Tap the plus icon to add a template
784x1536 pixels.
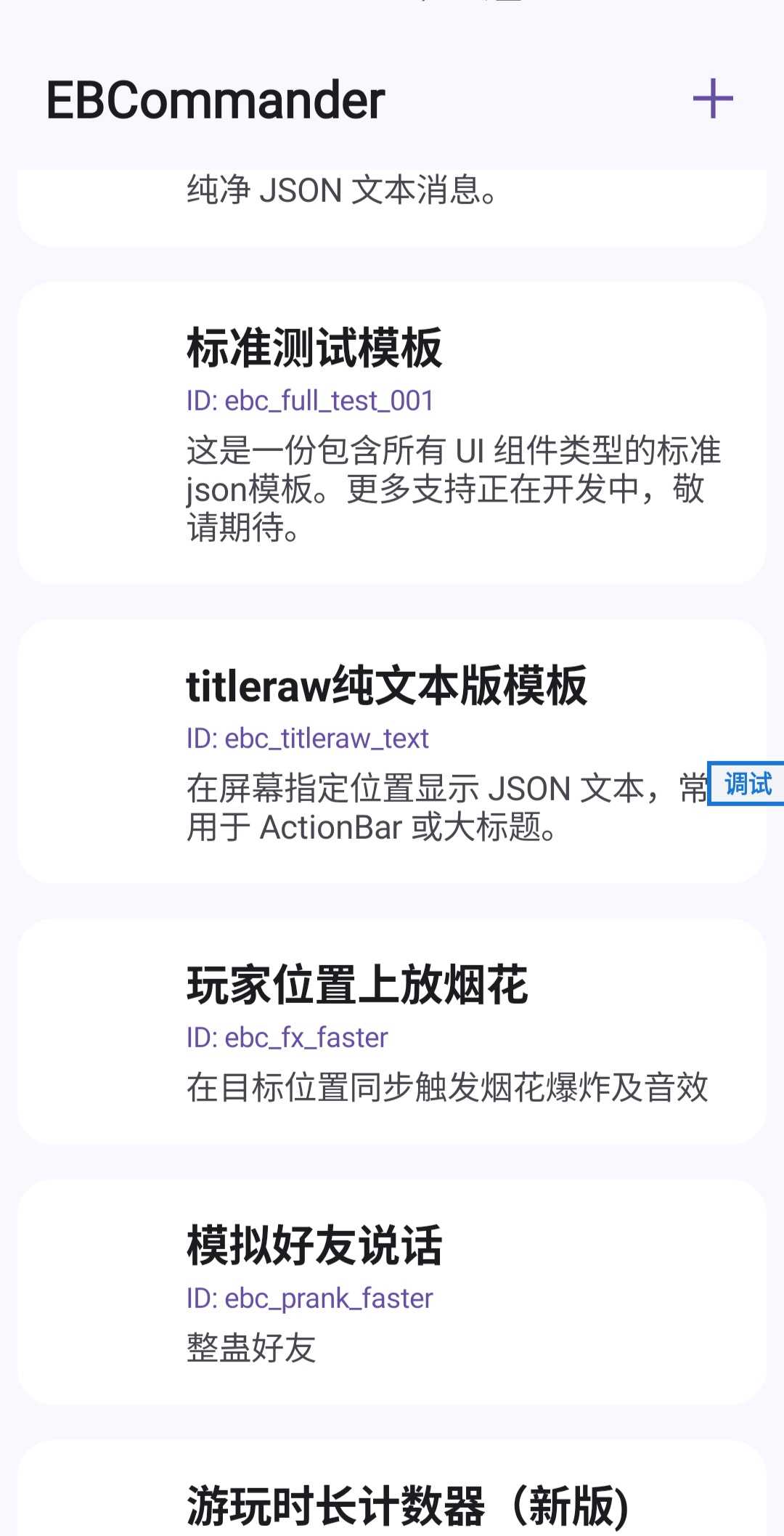712,99
